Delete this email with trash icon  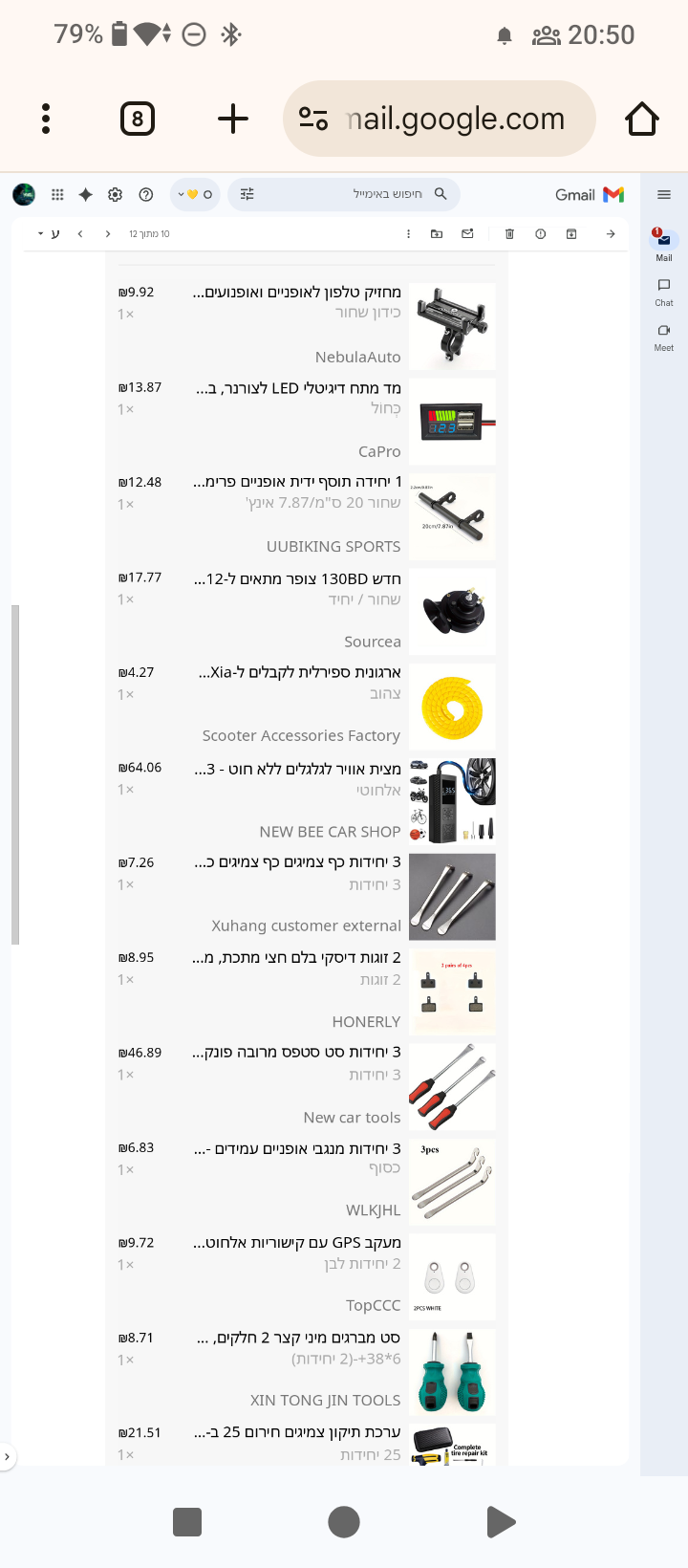tap(509, 233)
